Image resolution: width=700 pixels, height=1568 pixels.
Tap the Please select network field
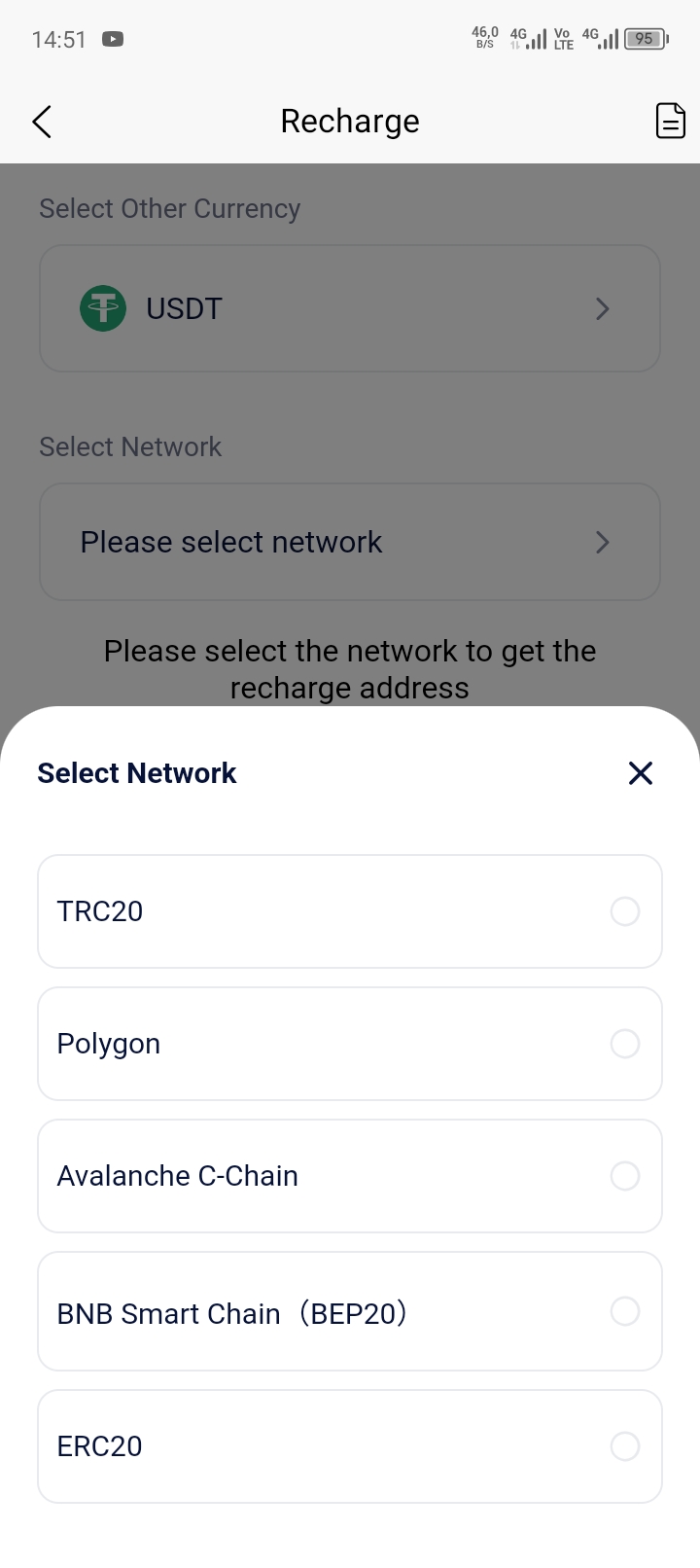pos(350,542)
